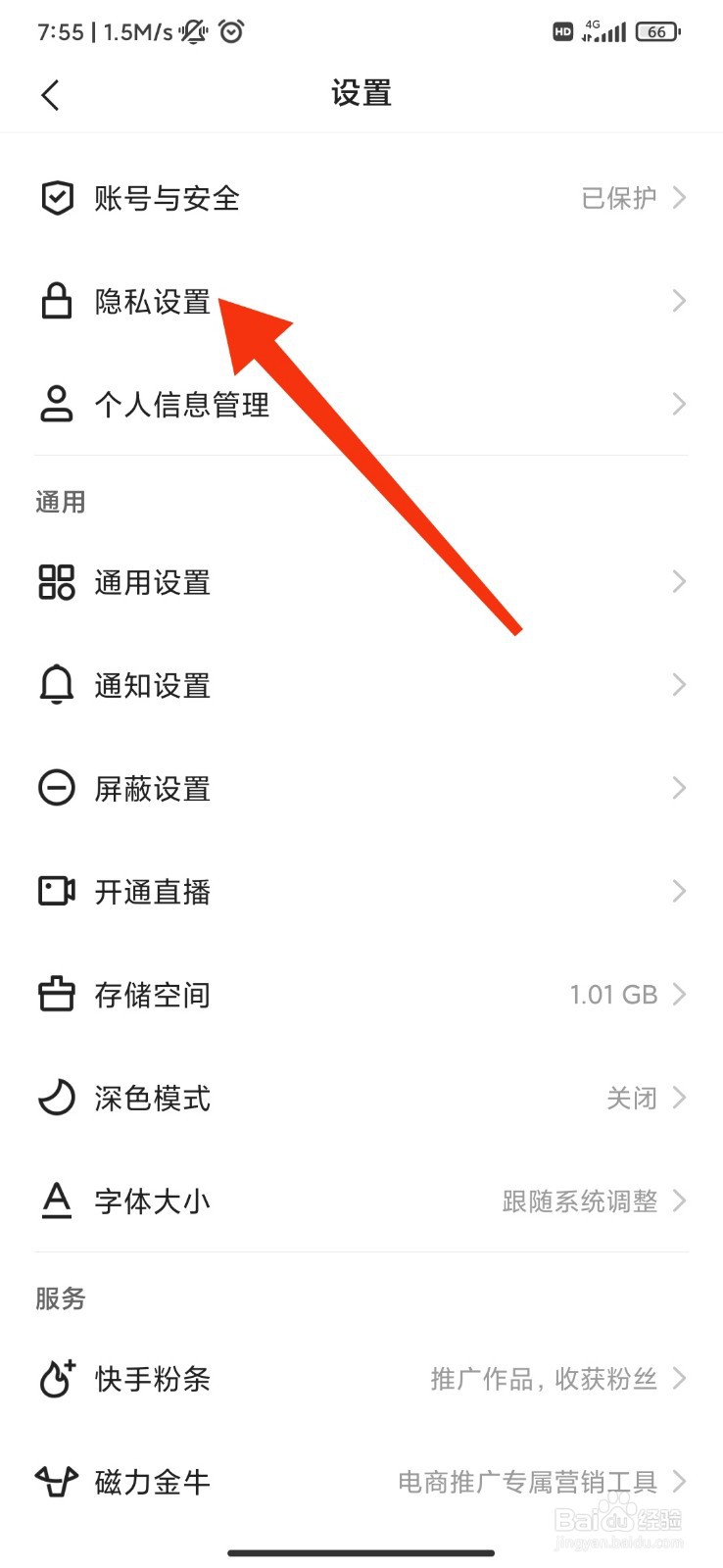
Task: Tap the 开通直播 camera icon
Action: [57, 891]
